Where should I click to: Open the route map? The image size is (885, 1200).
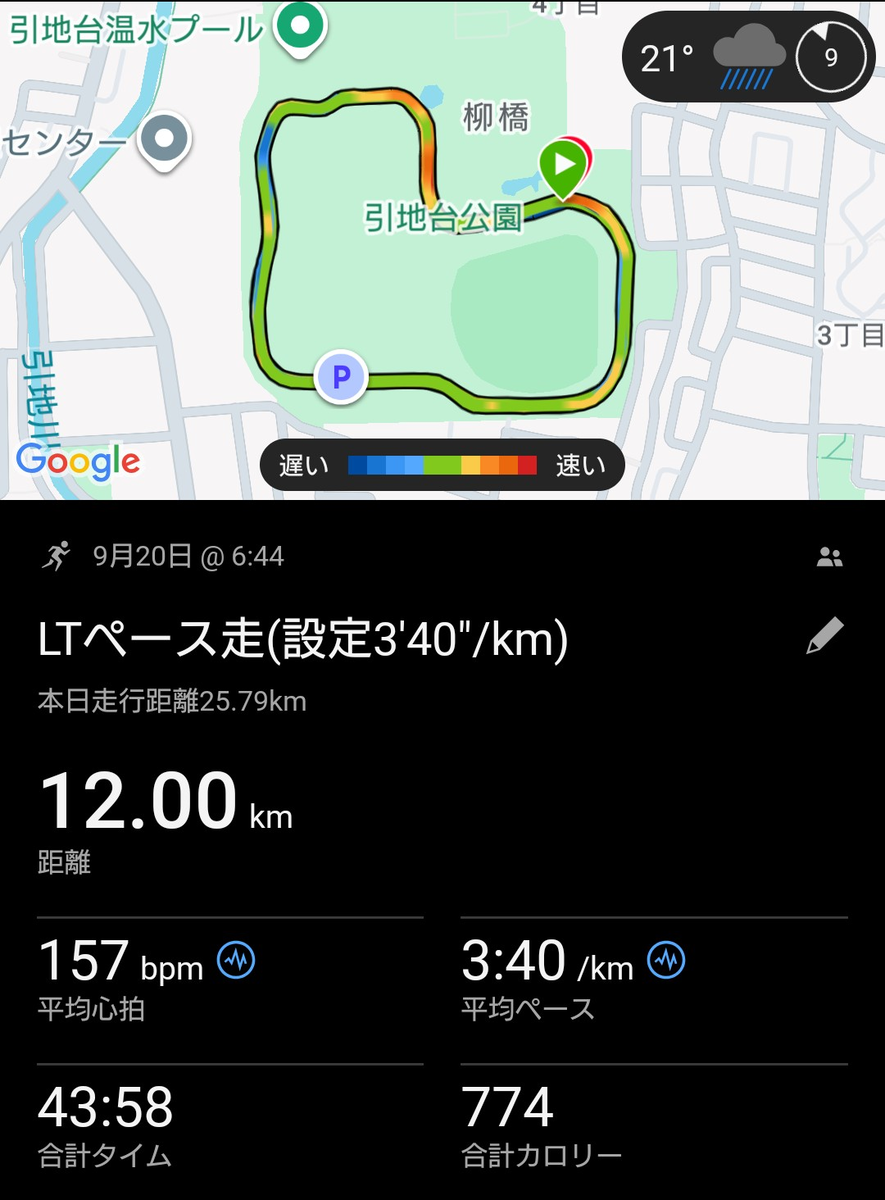(x=442, y=250)
